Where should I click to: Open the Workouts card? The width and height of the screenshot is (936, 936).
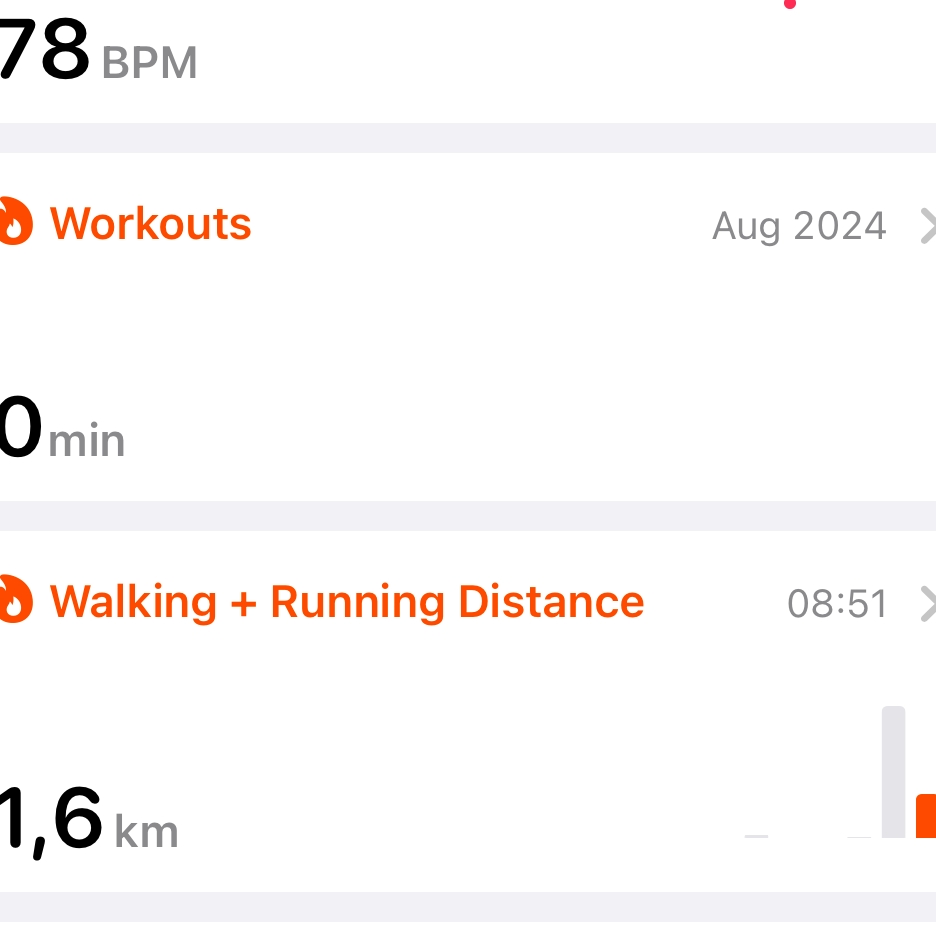pyautogui.click(x=466, y=326)
